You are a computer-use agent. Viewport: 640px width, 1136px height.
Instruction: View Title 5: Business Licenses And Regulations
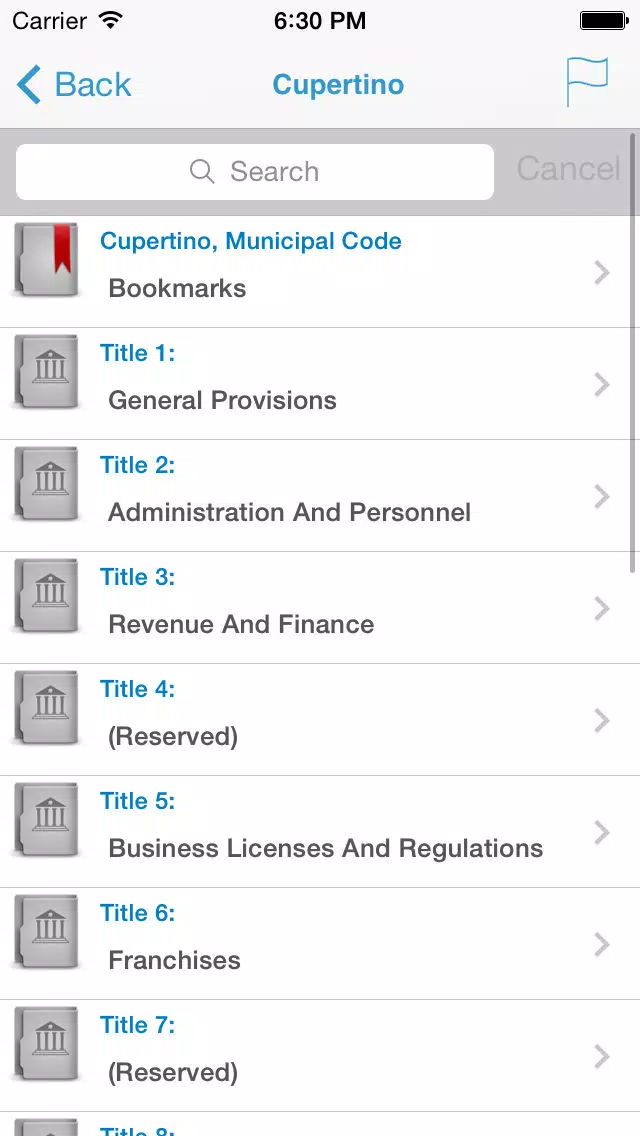click(320, 832)
